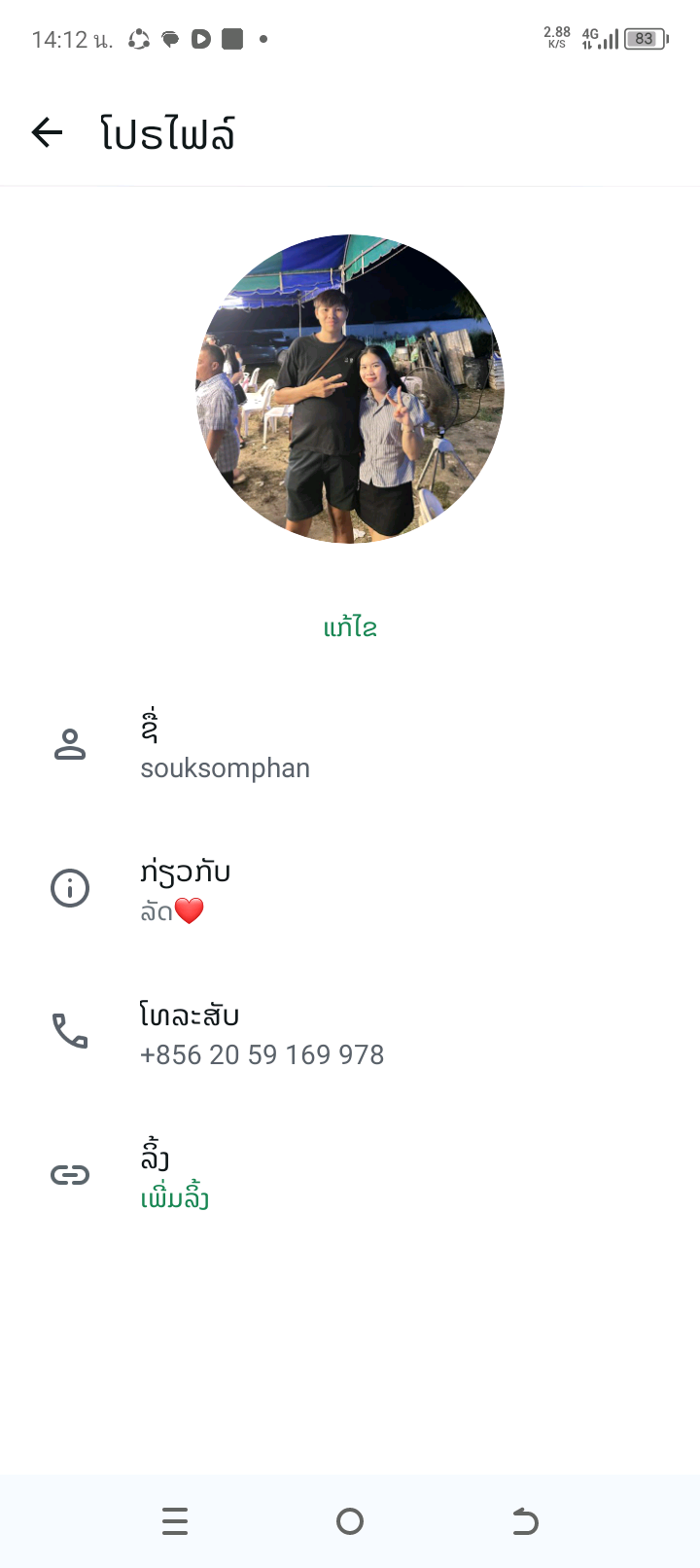Viewport: 700px width, 1568px height.
Task: Add a link to the profile
Action: (175, 1198)
